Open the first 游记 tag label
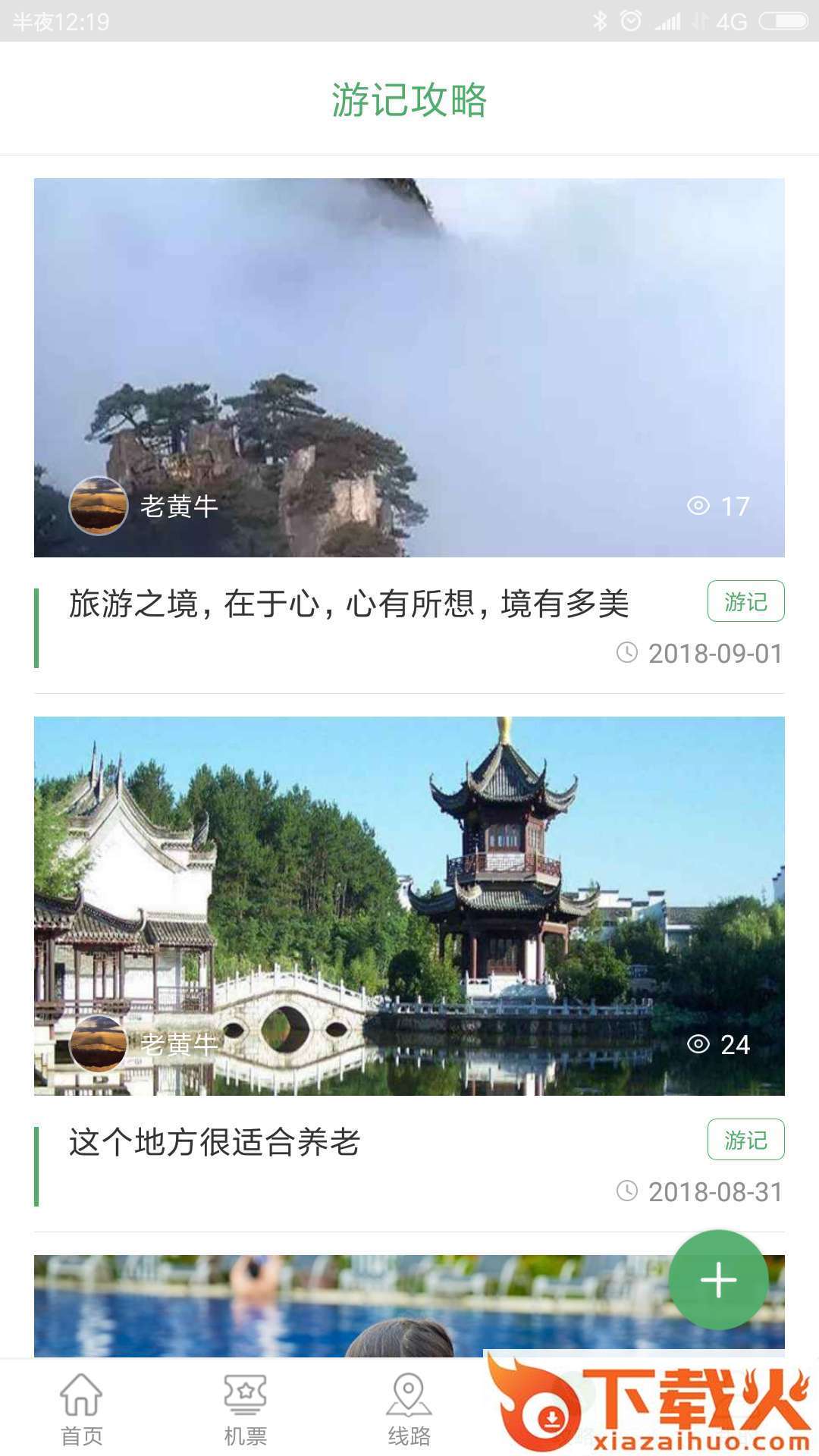This screenshot has height=1456, width=819. tap(746, 601)
